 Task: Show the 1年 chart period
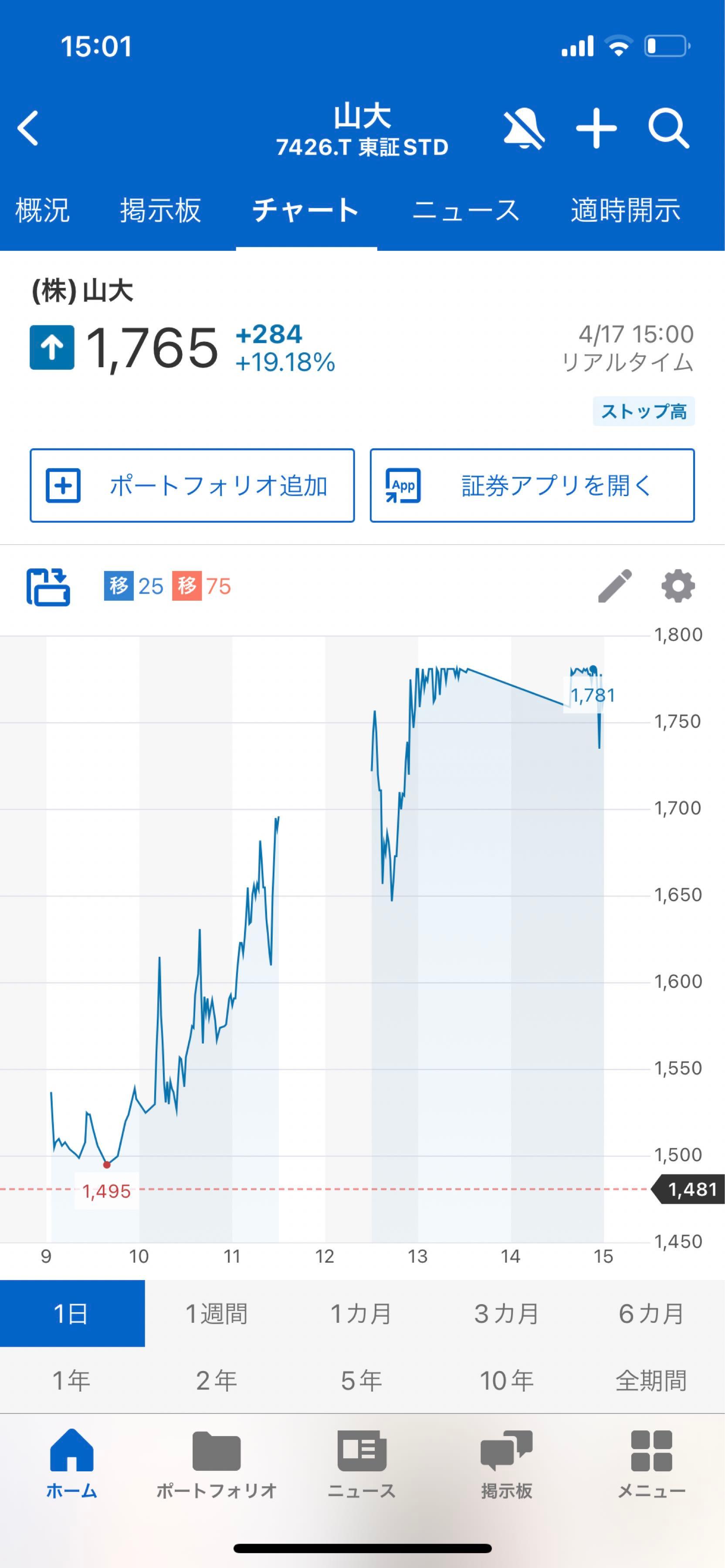pyautogui.click(x=72, y=1380)
